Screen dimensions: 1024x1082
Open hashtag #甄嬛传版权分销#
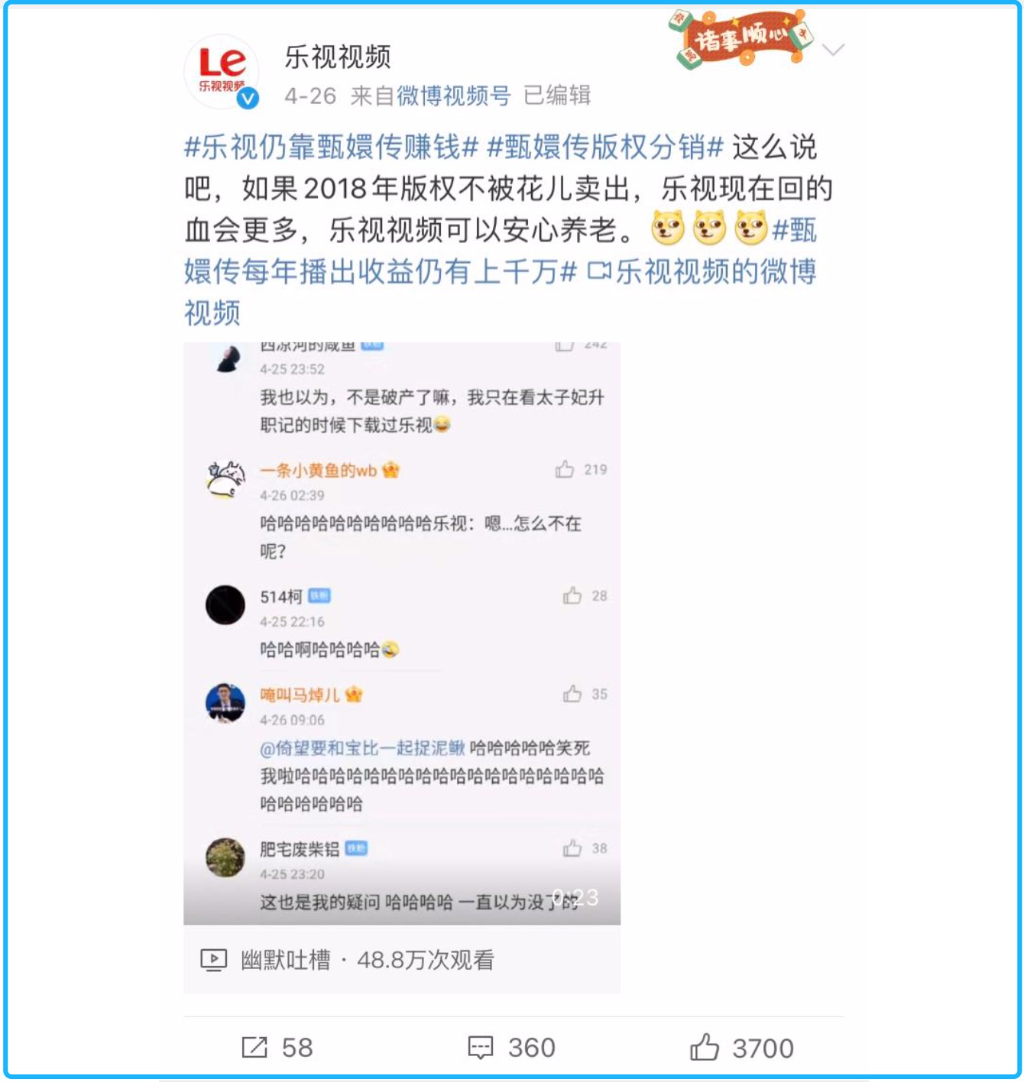[605, 148]
